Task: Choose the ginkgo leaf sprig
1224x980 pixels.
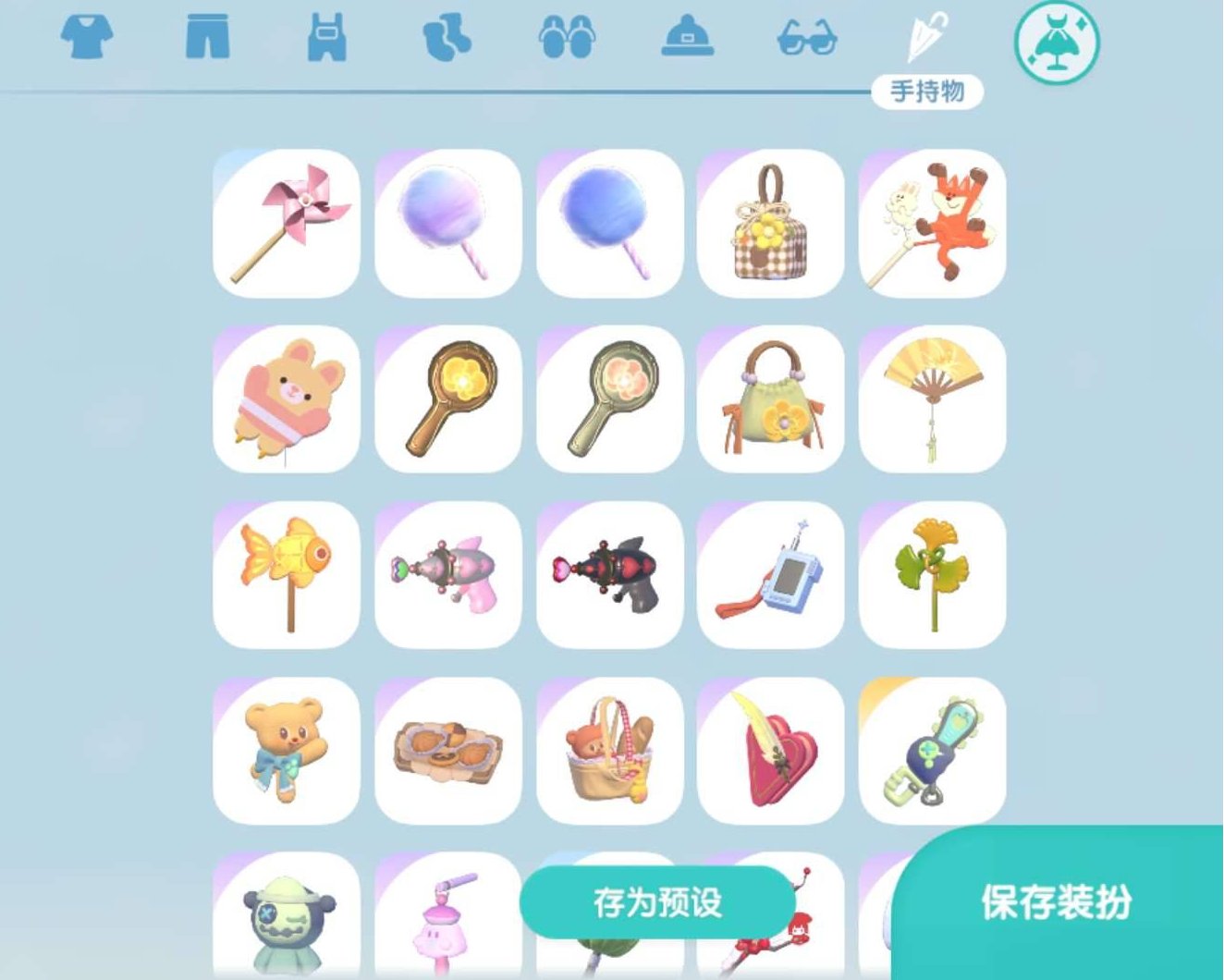Action: click(932, 574)
